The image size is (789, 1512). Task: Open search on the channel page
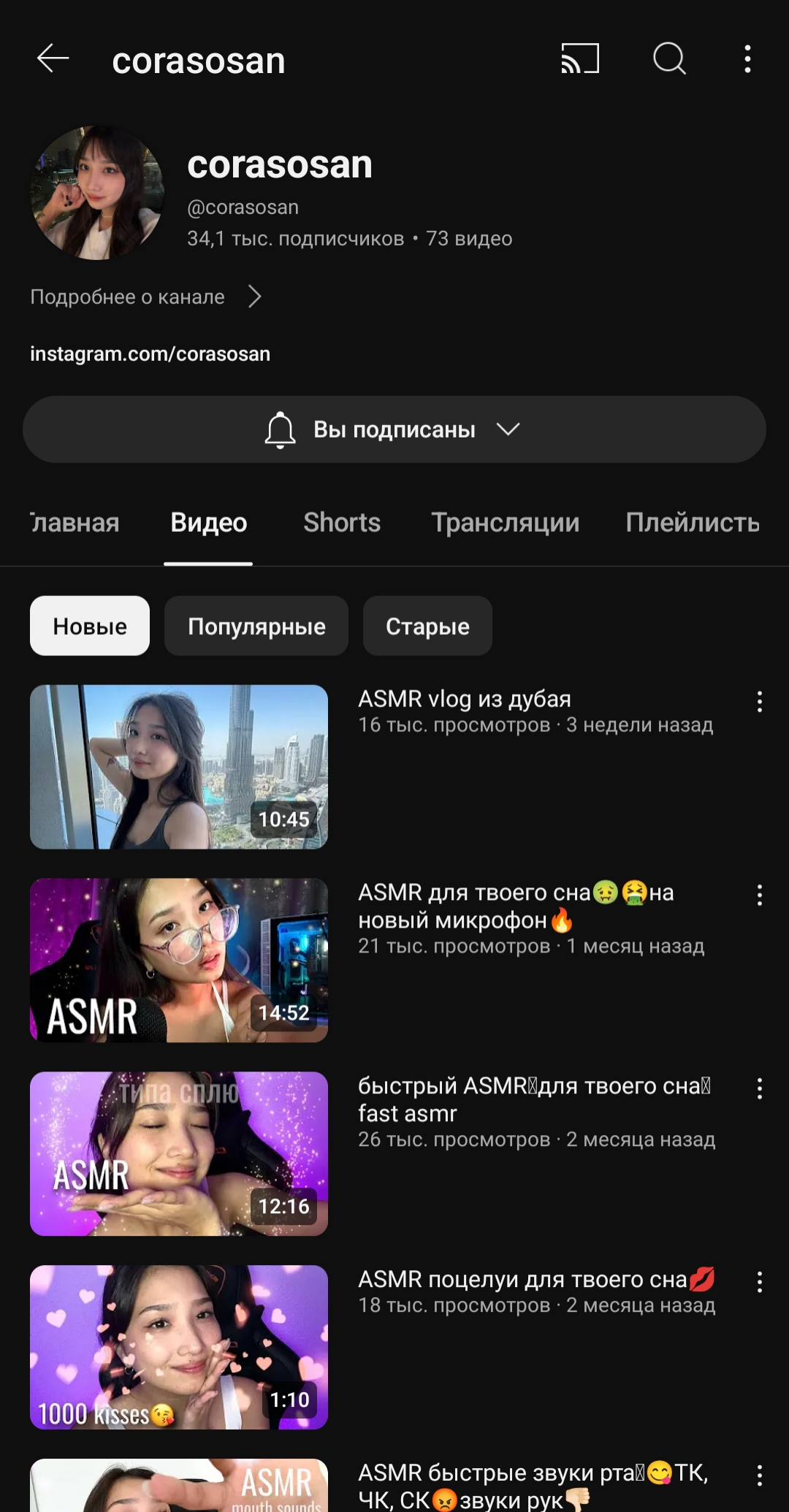coord(669,58)
